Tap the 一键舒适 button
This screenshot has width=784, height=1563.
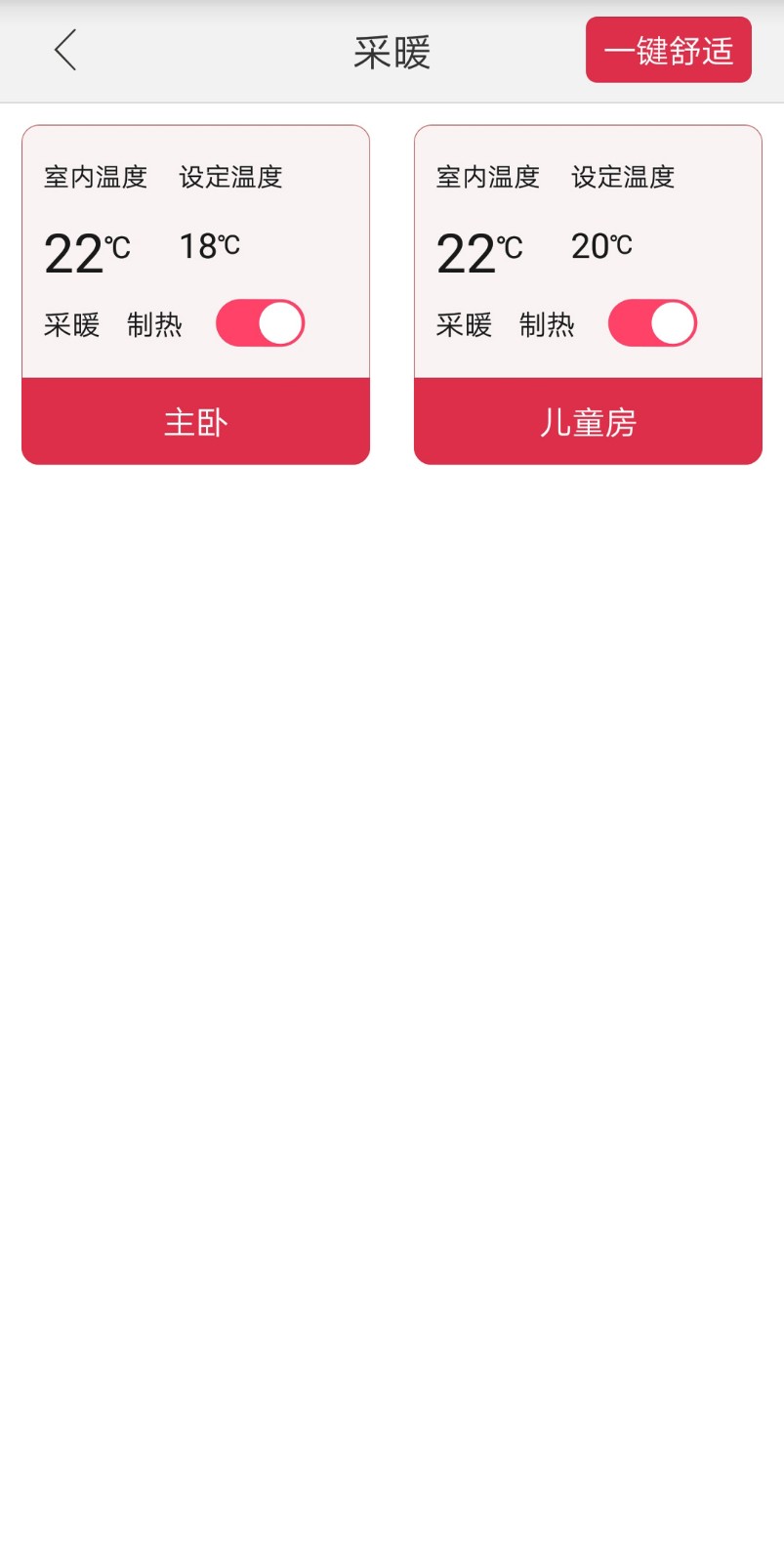tap(668, 50)
